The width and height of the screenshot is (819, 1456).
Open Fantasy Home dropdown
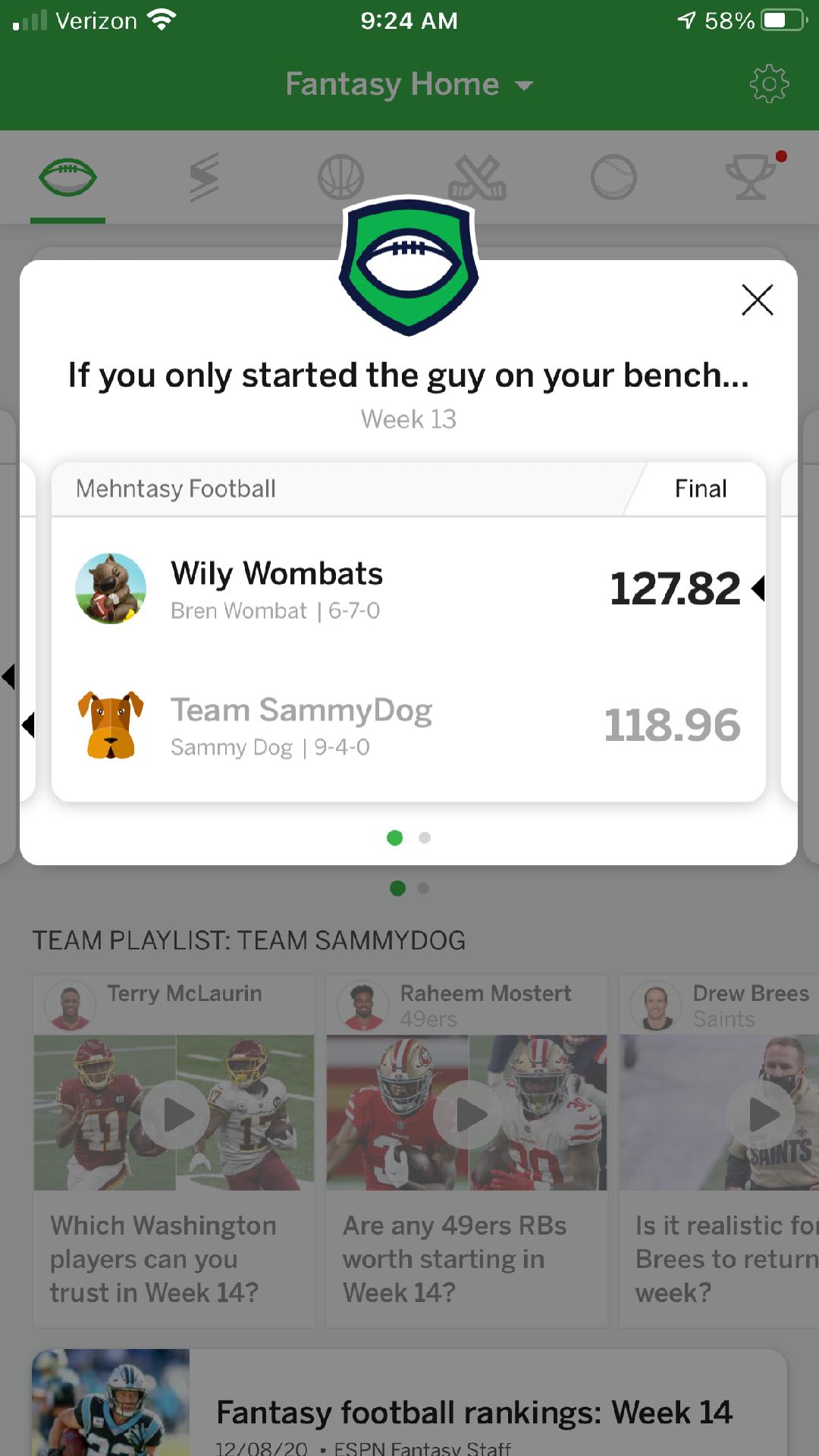tap(409, 84)
